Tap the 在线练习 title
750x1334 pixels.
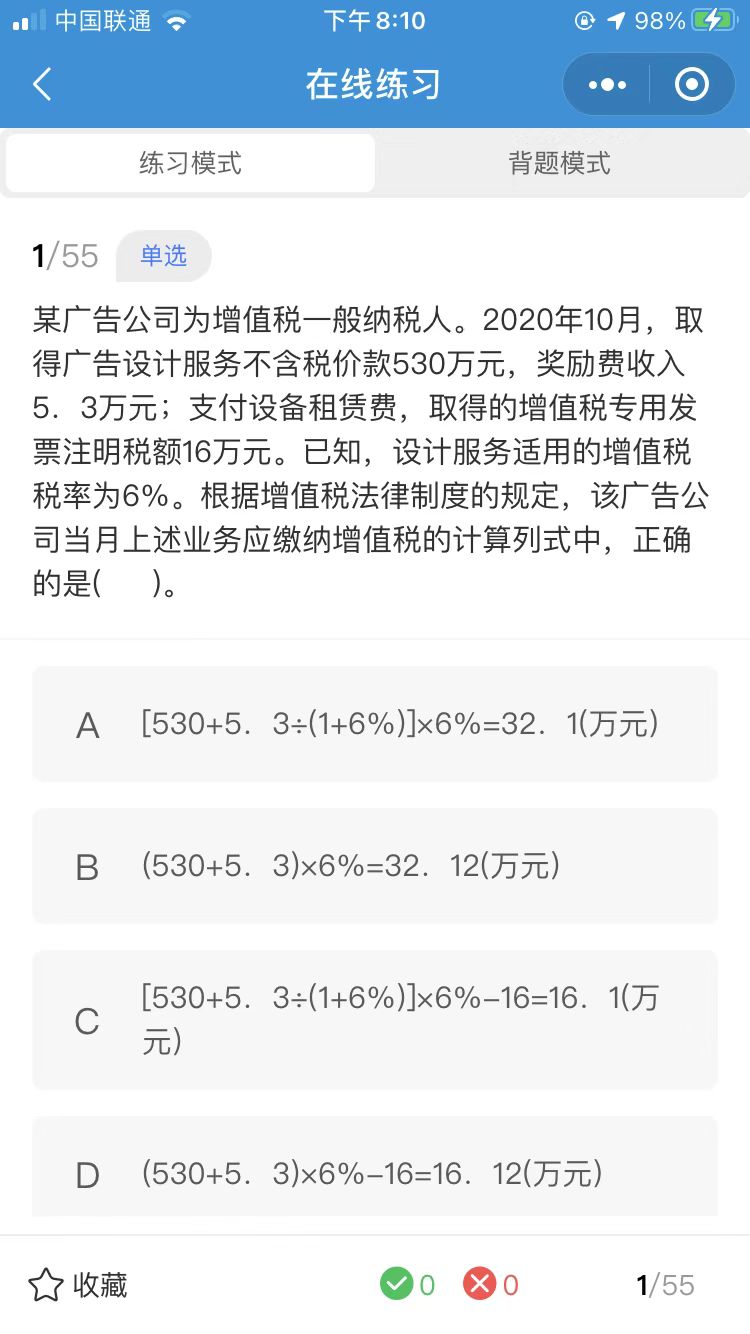pos(372,84)
